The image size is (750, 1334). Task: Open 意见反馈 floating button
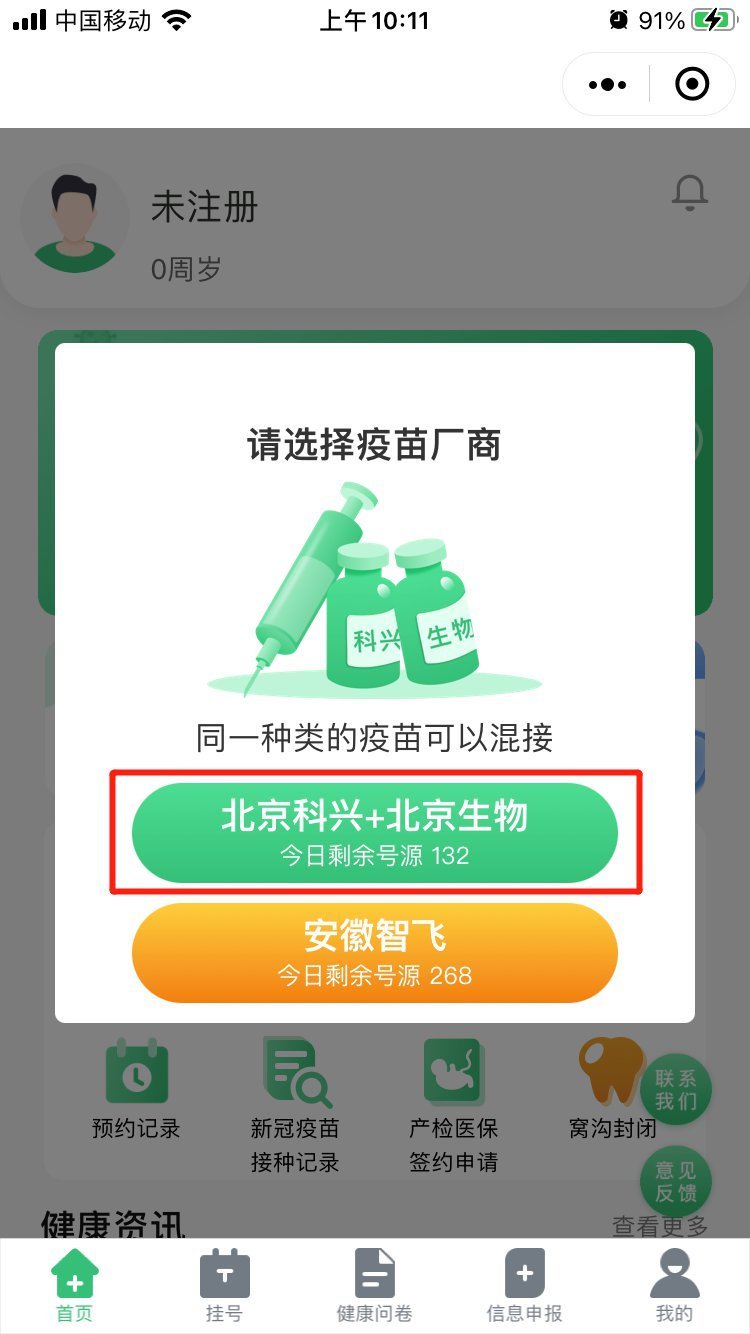676,1180
